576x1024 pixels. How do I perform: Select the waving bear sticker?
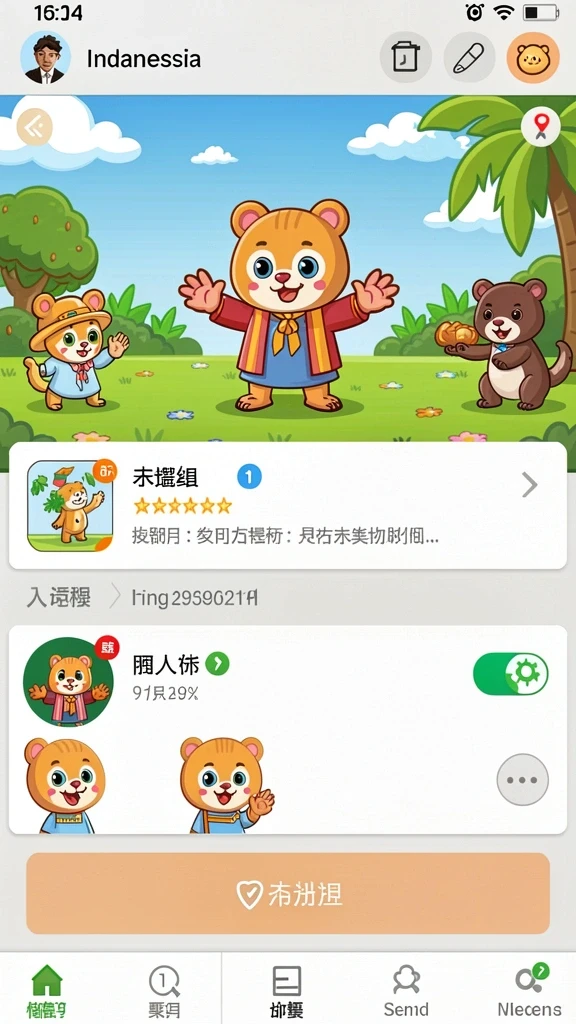225,784
